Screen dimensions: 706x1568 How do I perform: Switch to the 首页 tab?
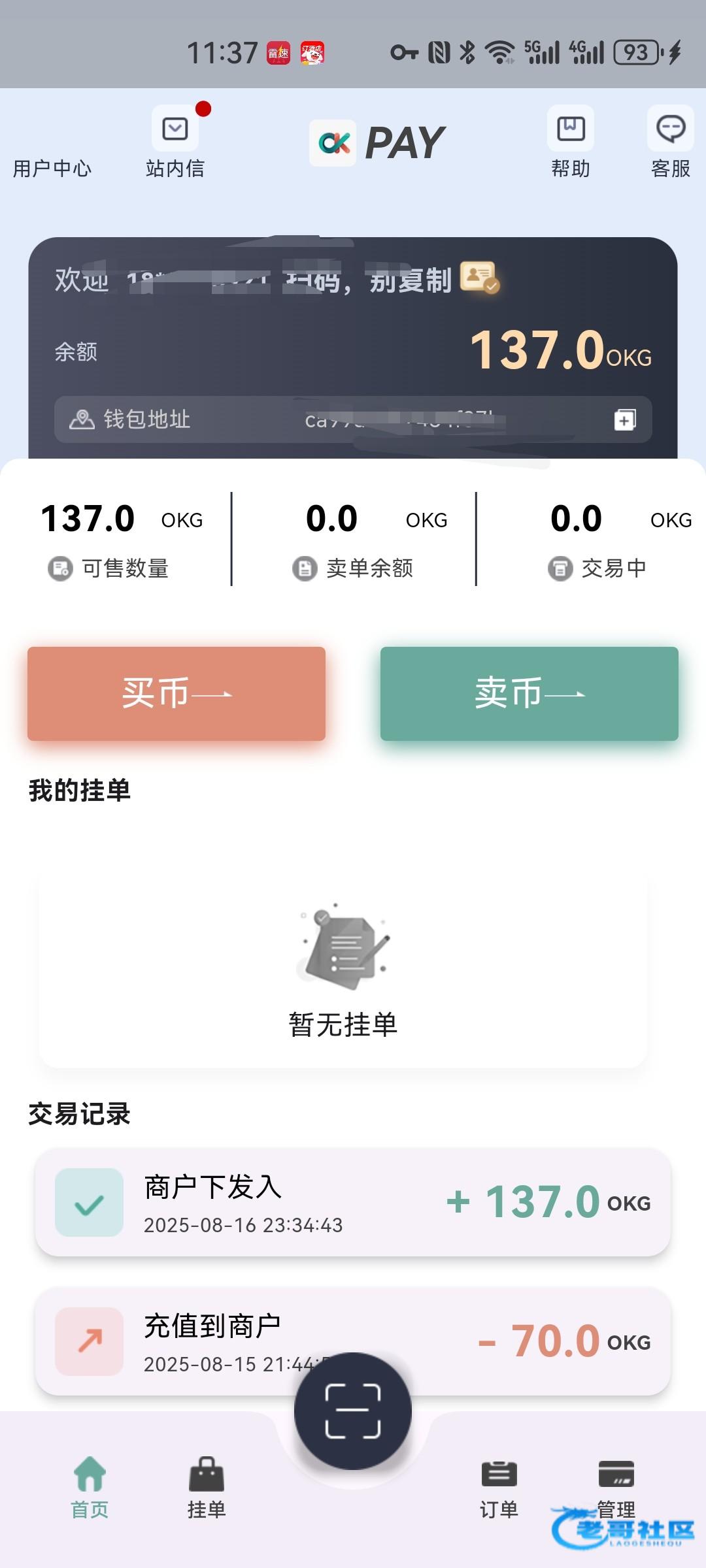tap(90, 1488)
